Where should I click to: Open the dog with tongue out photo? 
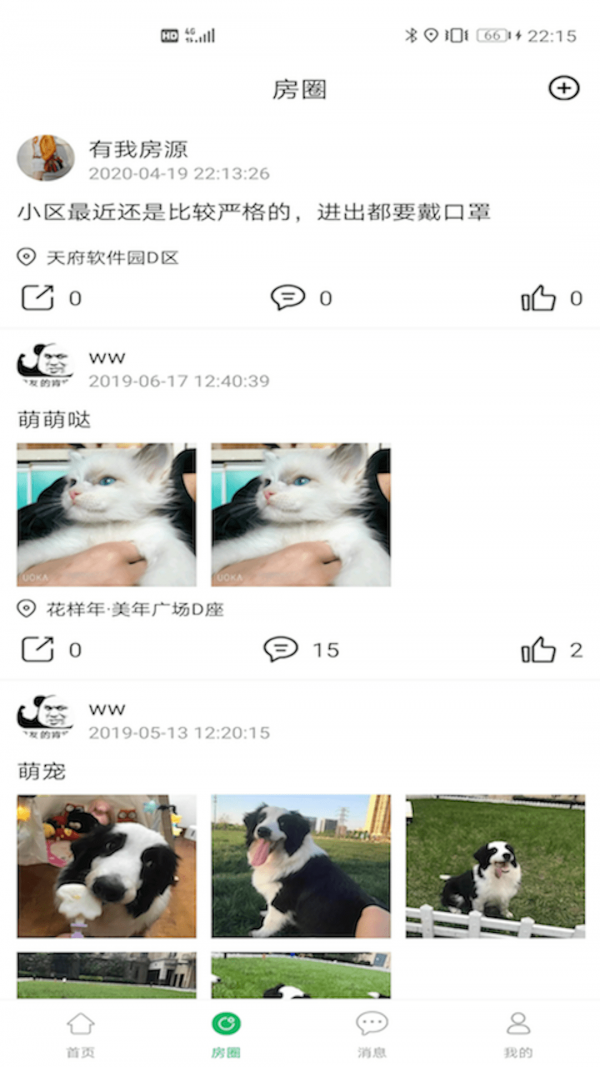click(x=301, y=866)
